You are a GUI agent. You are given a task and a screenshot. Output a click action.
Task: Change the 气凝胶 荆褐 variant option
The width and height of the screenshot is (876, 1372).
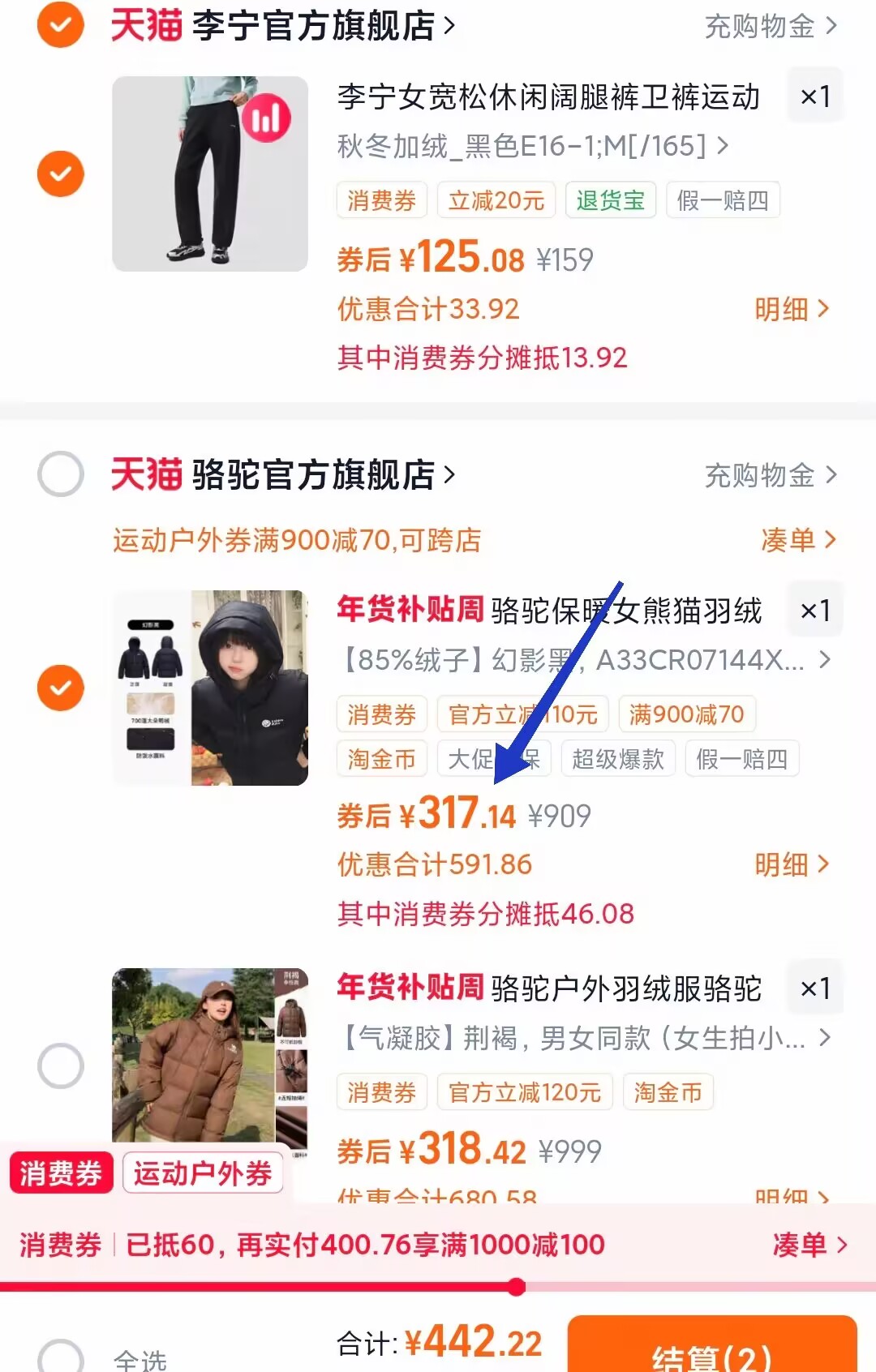point(584,1037)
